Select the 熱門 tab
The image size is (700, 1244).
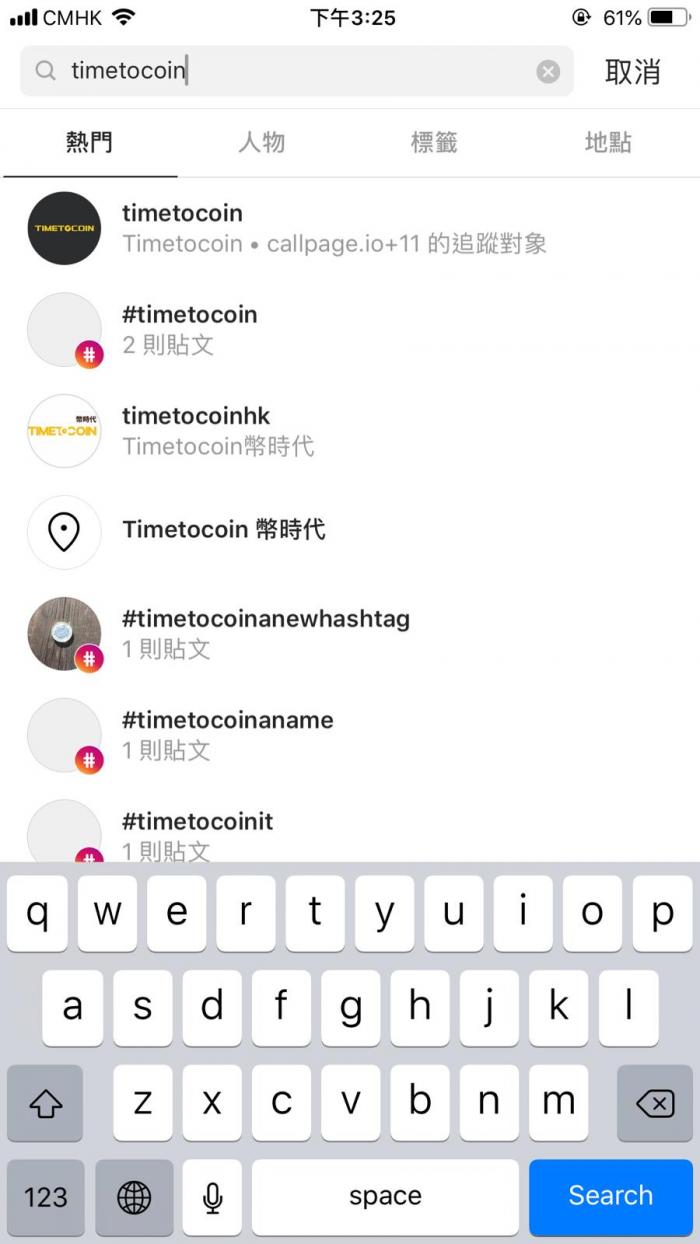(89, 143)
